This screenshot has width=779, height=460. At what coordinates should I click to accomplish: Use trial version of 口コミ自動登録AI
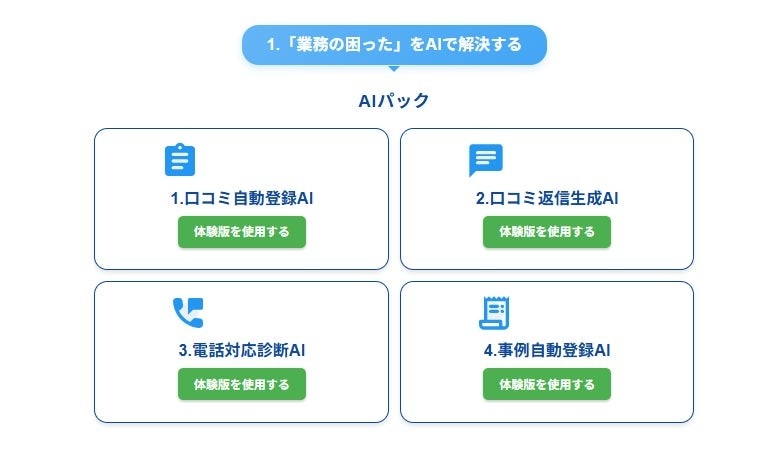241,232
